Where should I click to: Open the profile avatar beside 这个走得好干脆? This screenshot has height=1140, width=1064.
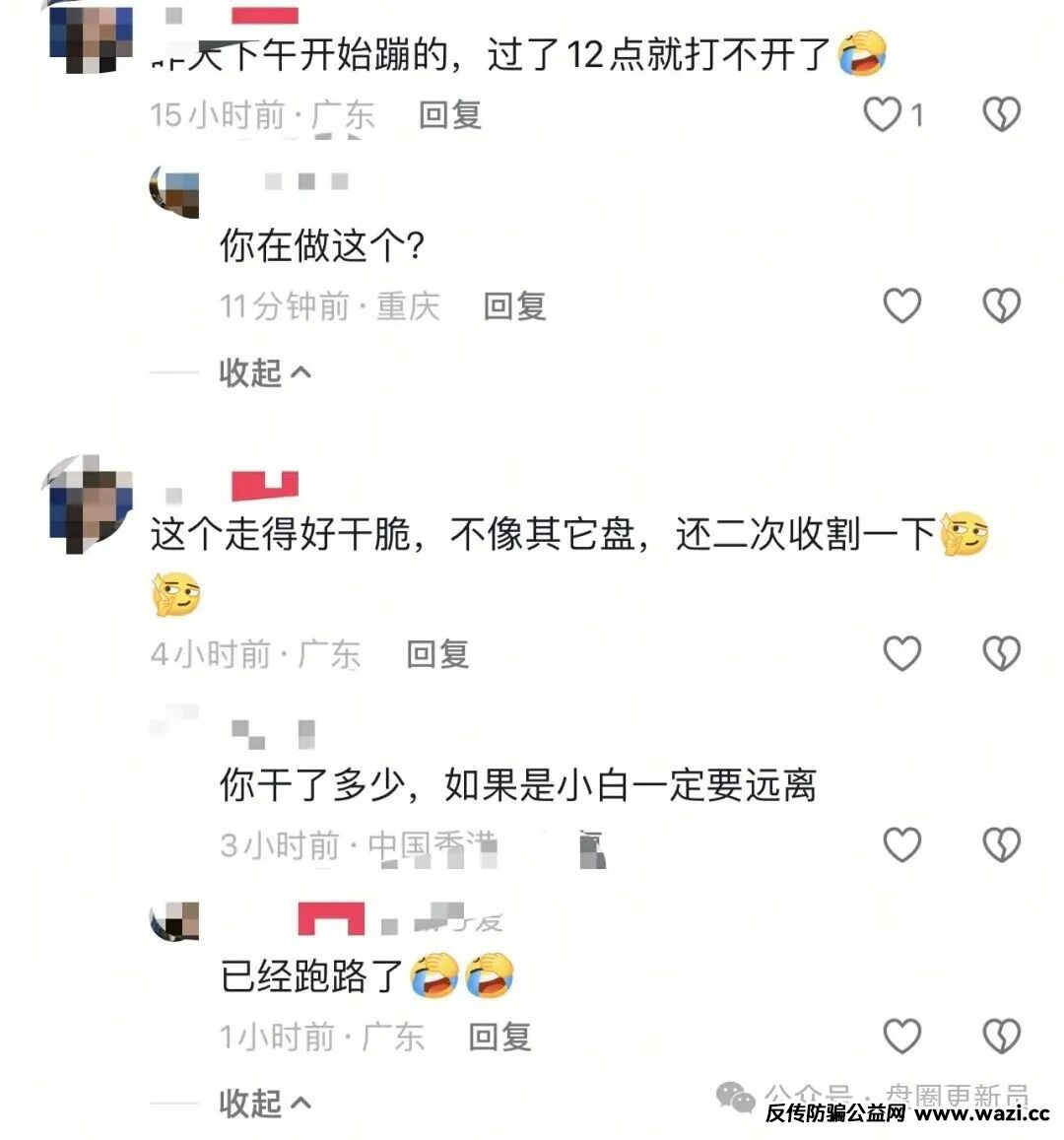point(91,504)
